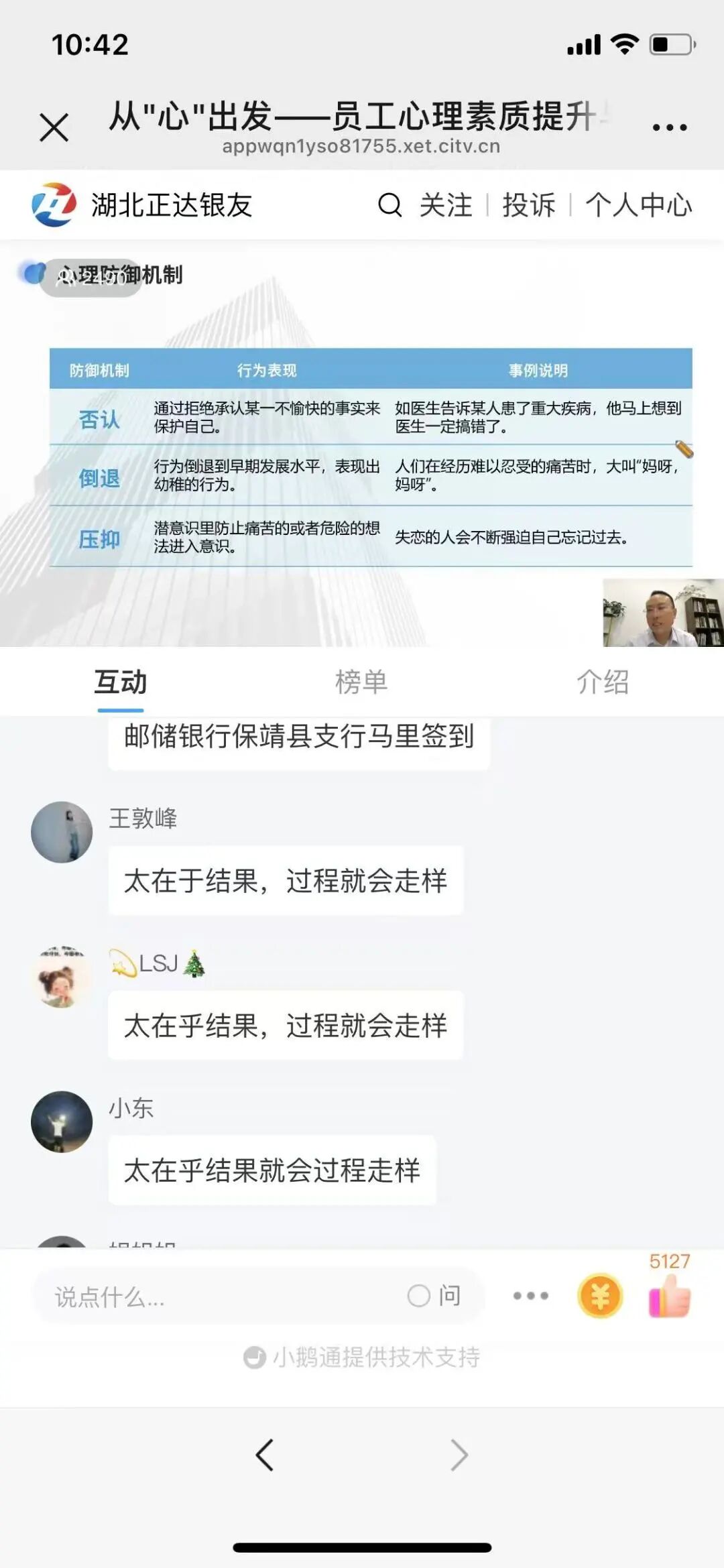The width and height of the screenshot is (724, 1568).
Task: Follow via the 关注 link
Action: click(446, 205)
